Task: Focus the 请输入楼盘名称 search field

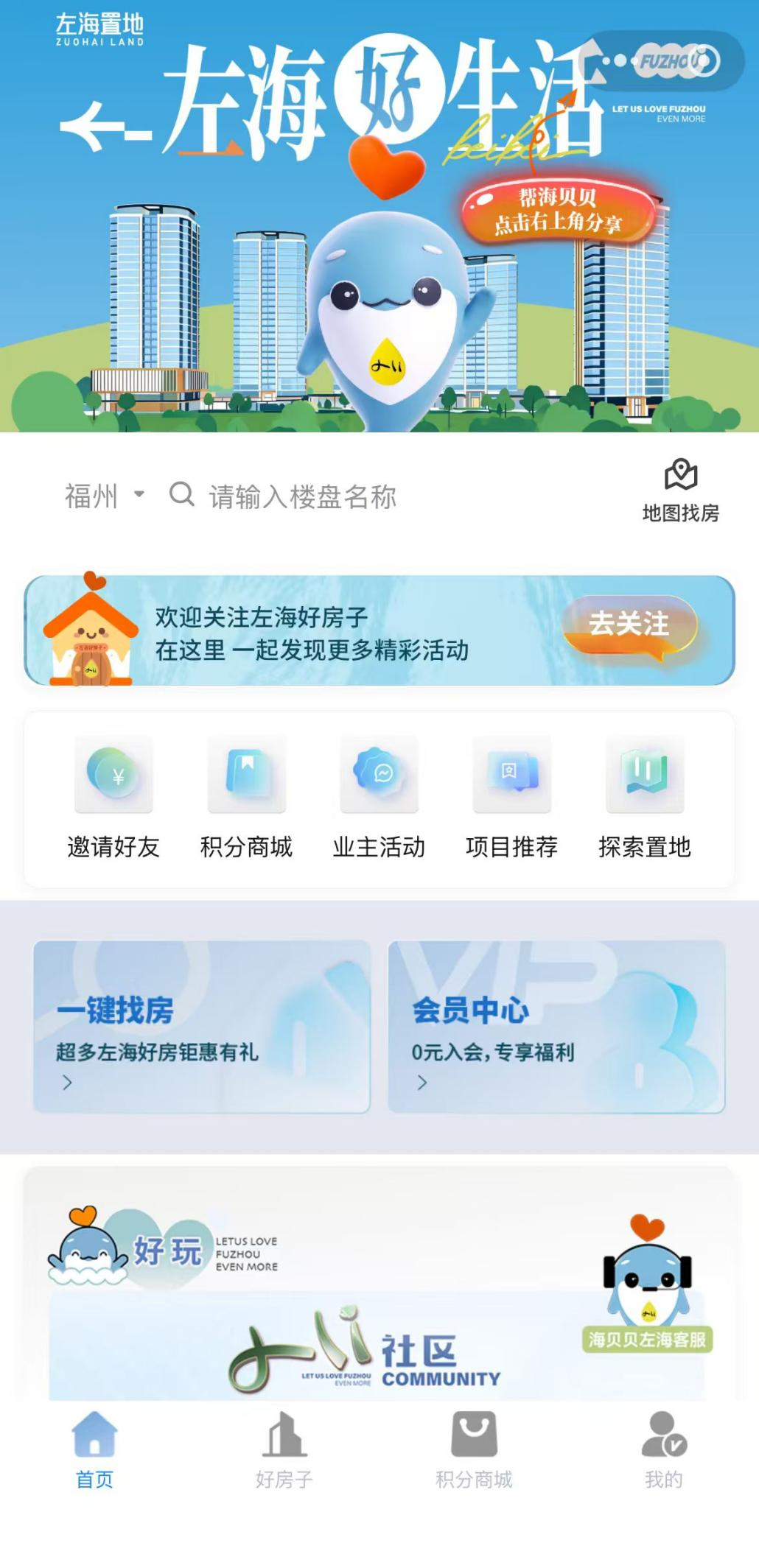Action: (x=302, y=497)
